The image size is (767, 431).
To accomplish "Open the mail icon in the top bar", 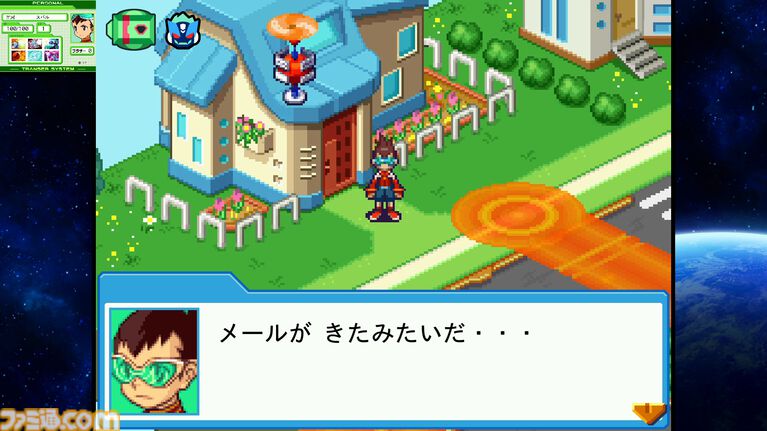I will click(131, 27).
